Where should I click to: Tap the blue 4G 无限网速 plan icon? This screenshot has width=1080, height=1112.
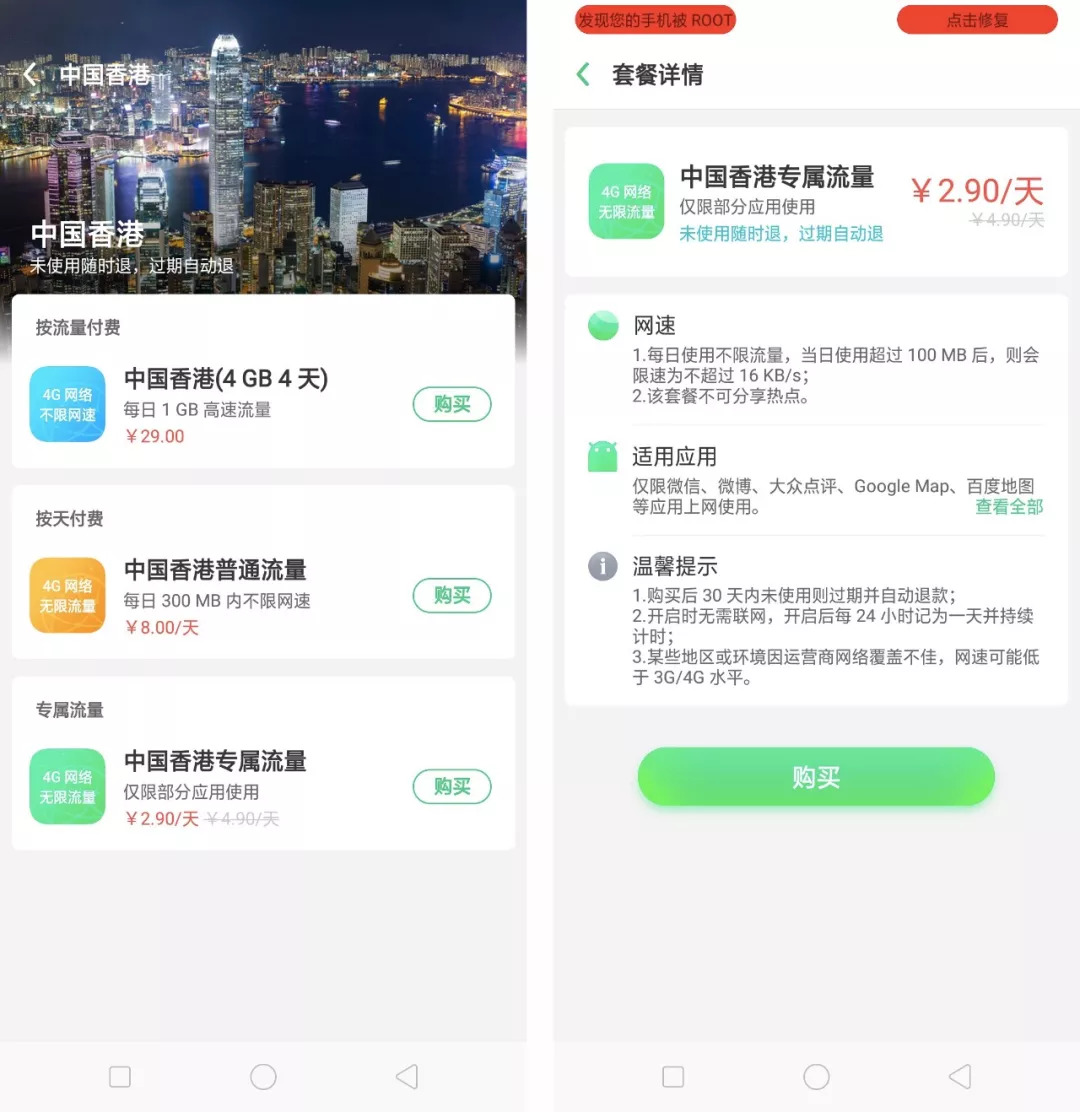coord(67,404)
